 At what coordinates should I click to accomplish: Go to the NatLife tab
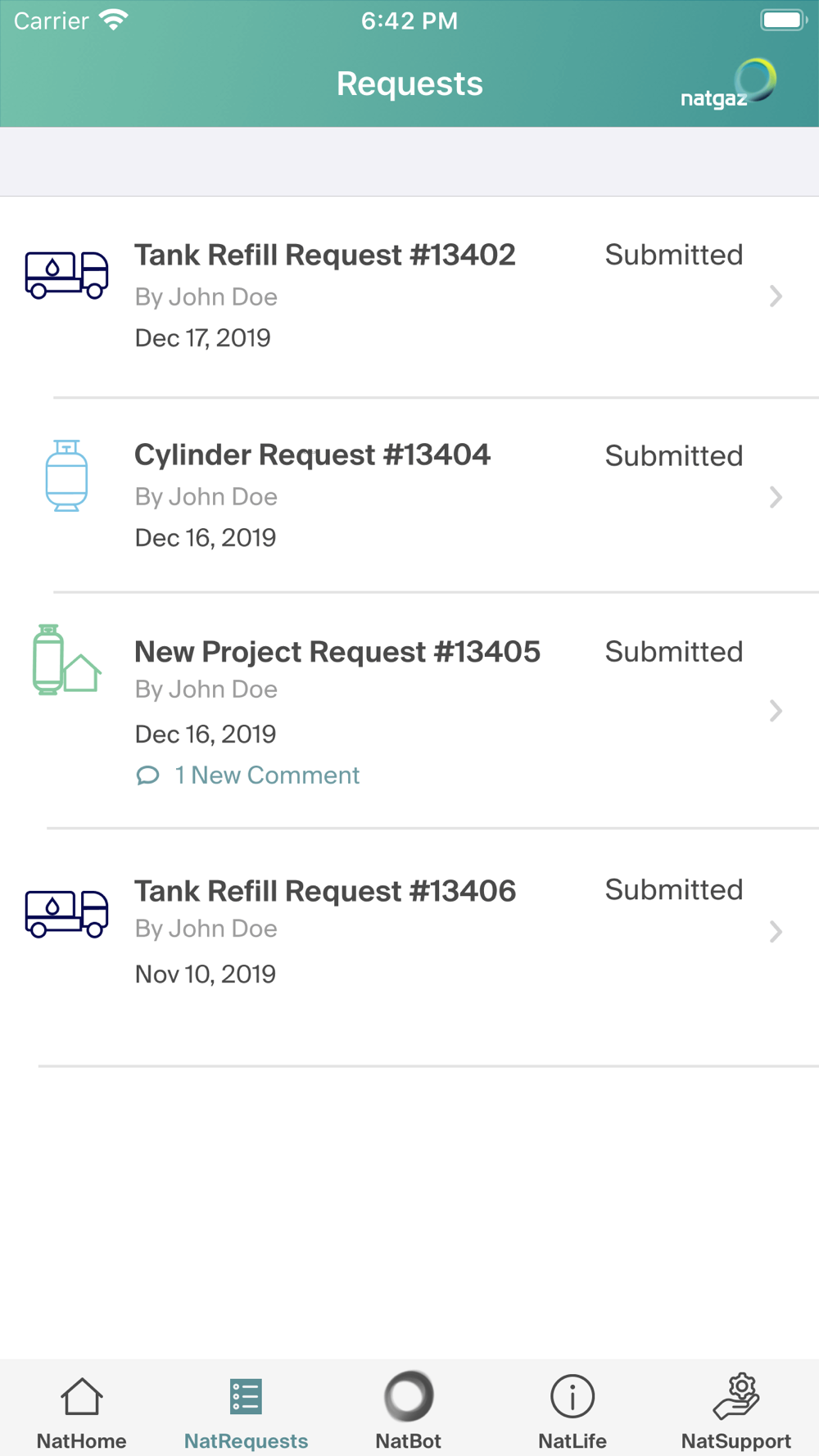(572, 1412)
